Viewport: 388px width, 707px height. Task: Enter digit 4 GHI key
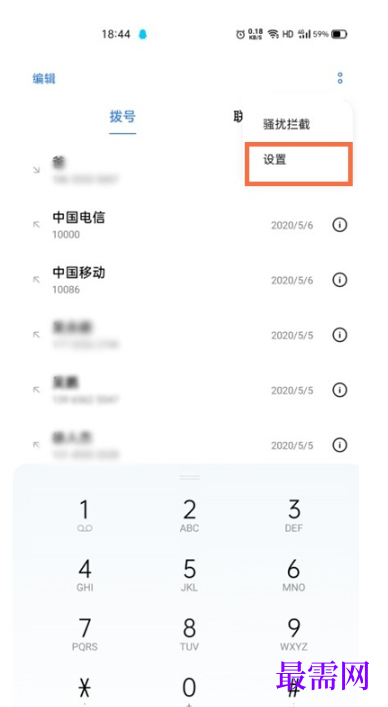point(85,575)
